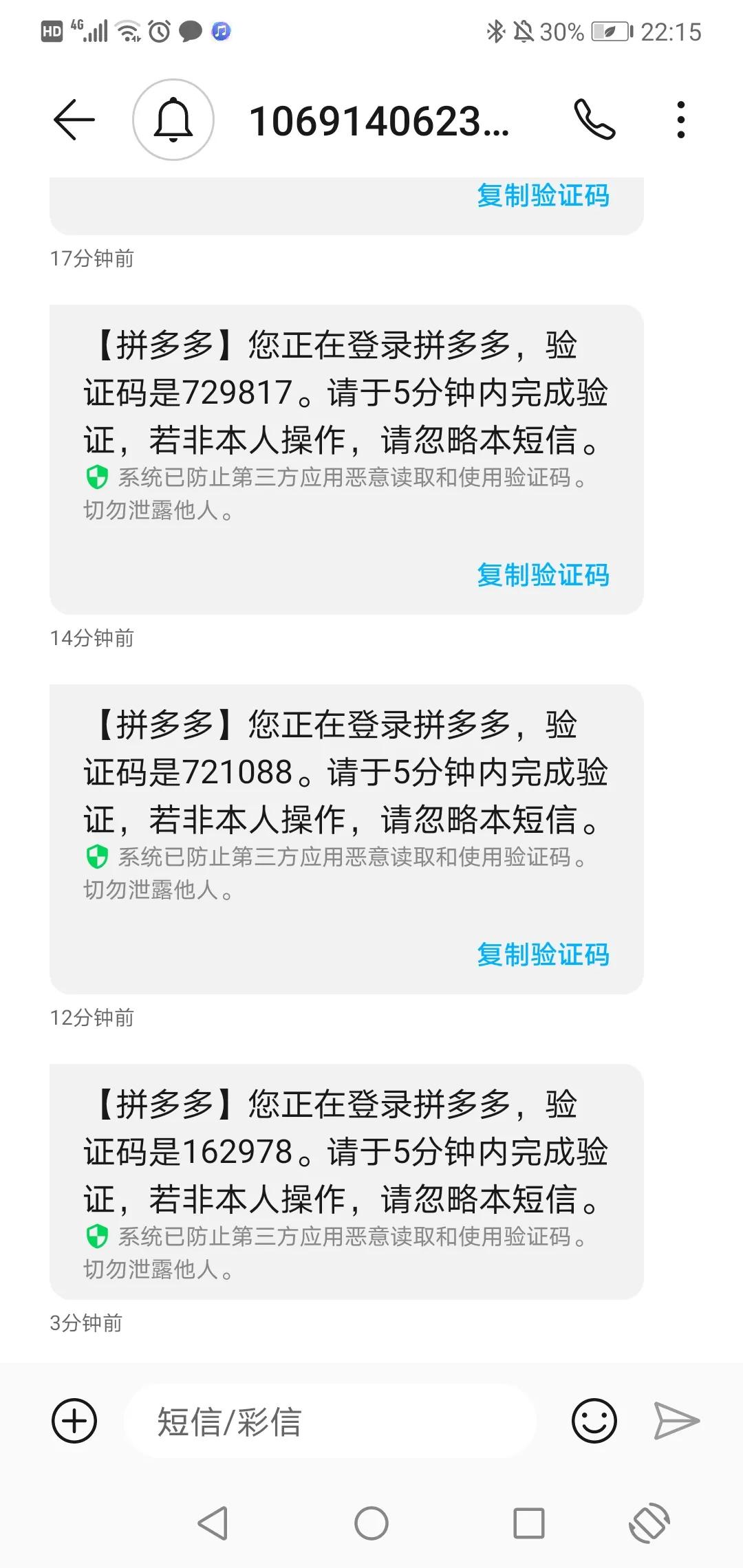Screen dimensions: 743x1568
Task: Go back to the message list
Action: (x=74, y=120)
